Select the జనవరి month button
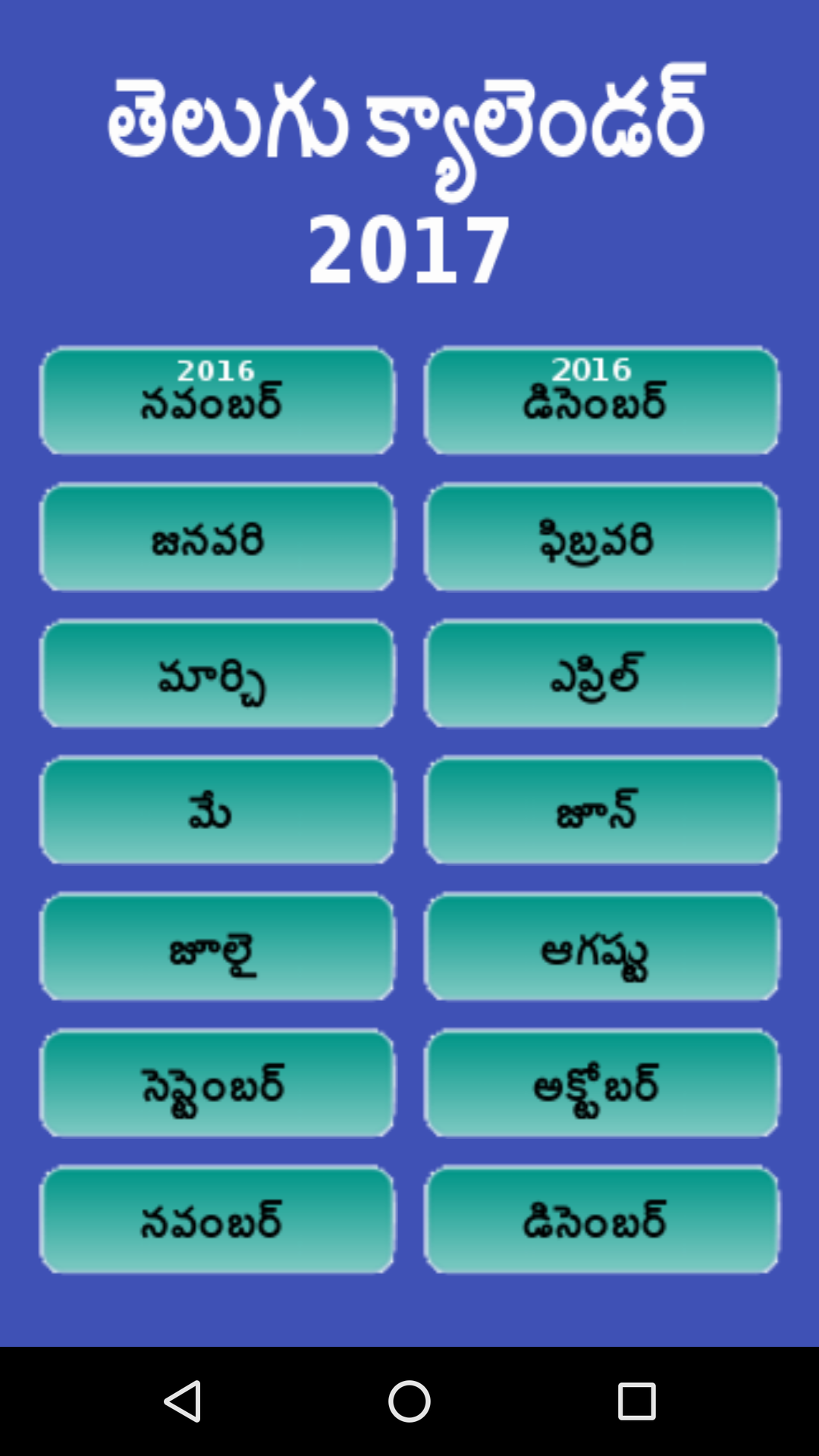Screen dimensions: 819x1456 coord(217,537)
